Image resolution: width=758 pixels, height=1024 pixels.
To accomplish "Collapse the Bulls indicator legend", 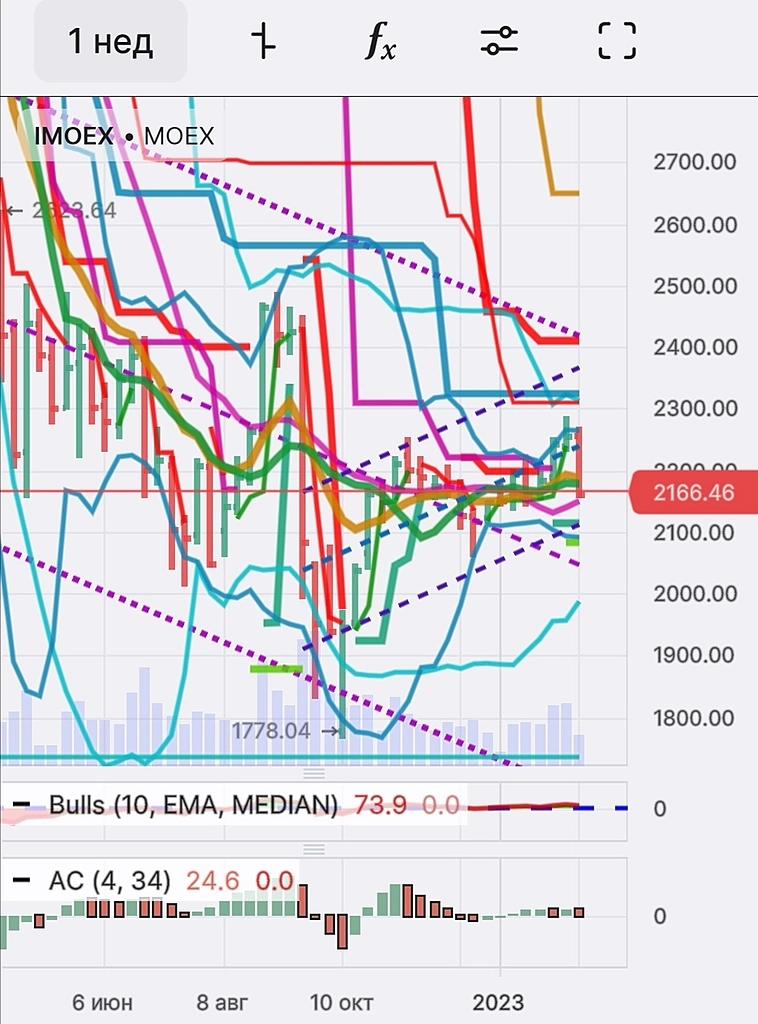I will tap(21, 804).
